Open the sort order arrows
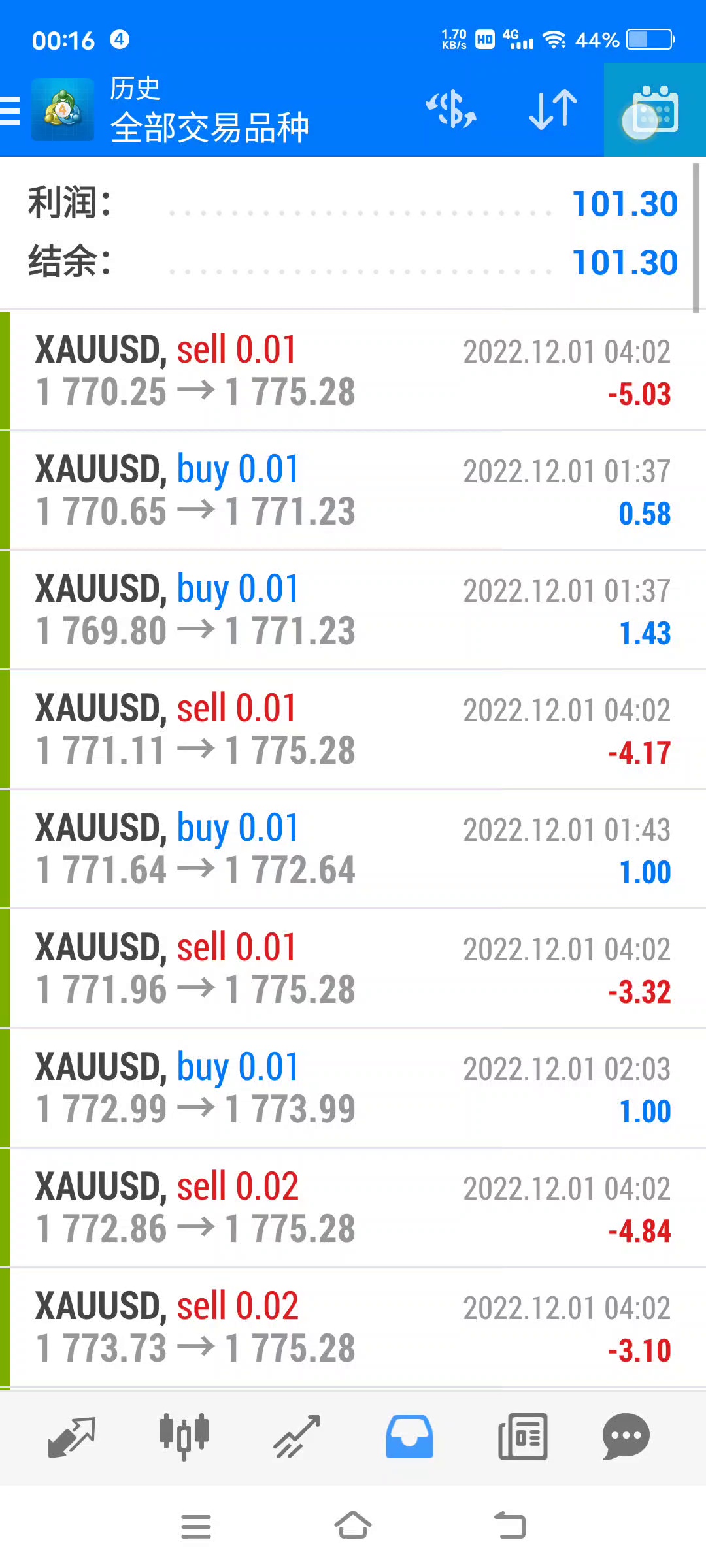Screen dimensions: 706x1568 coord(553,110)
